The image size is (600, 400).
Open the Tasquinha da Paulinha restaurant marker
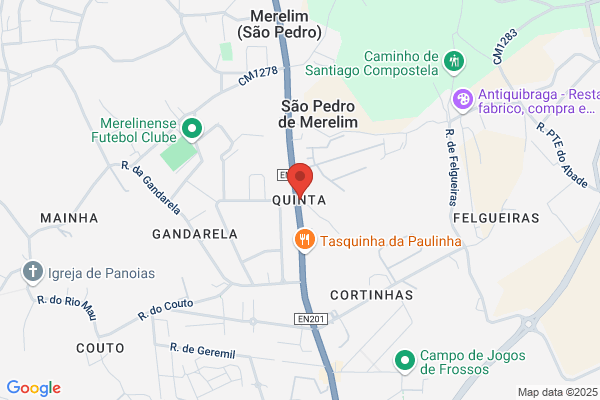(305, 241)
